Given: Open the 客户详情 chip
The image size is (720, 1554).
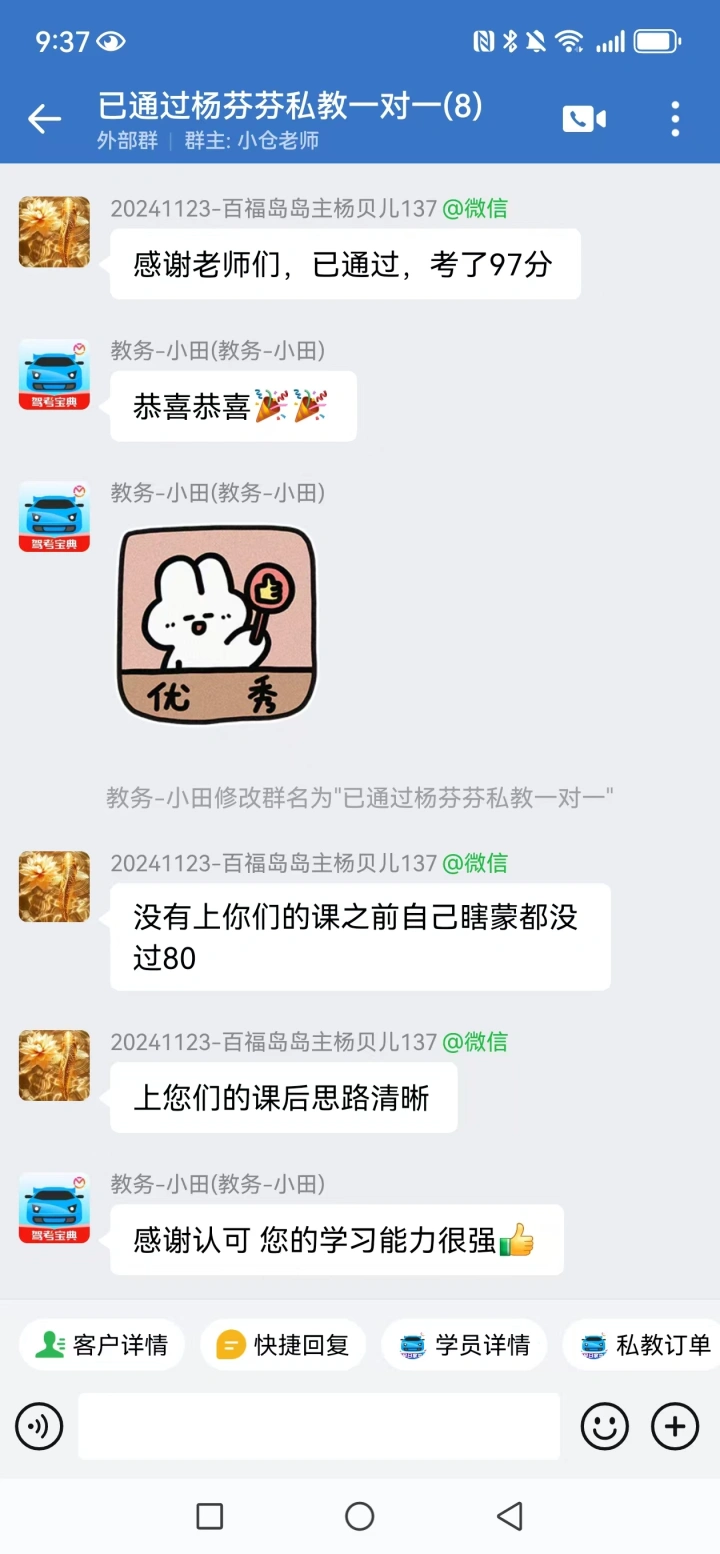Looking at the screenshot, I should coord(102,1345).
